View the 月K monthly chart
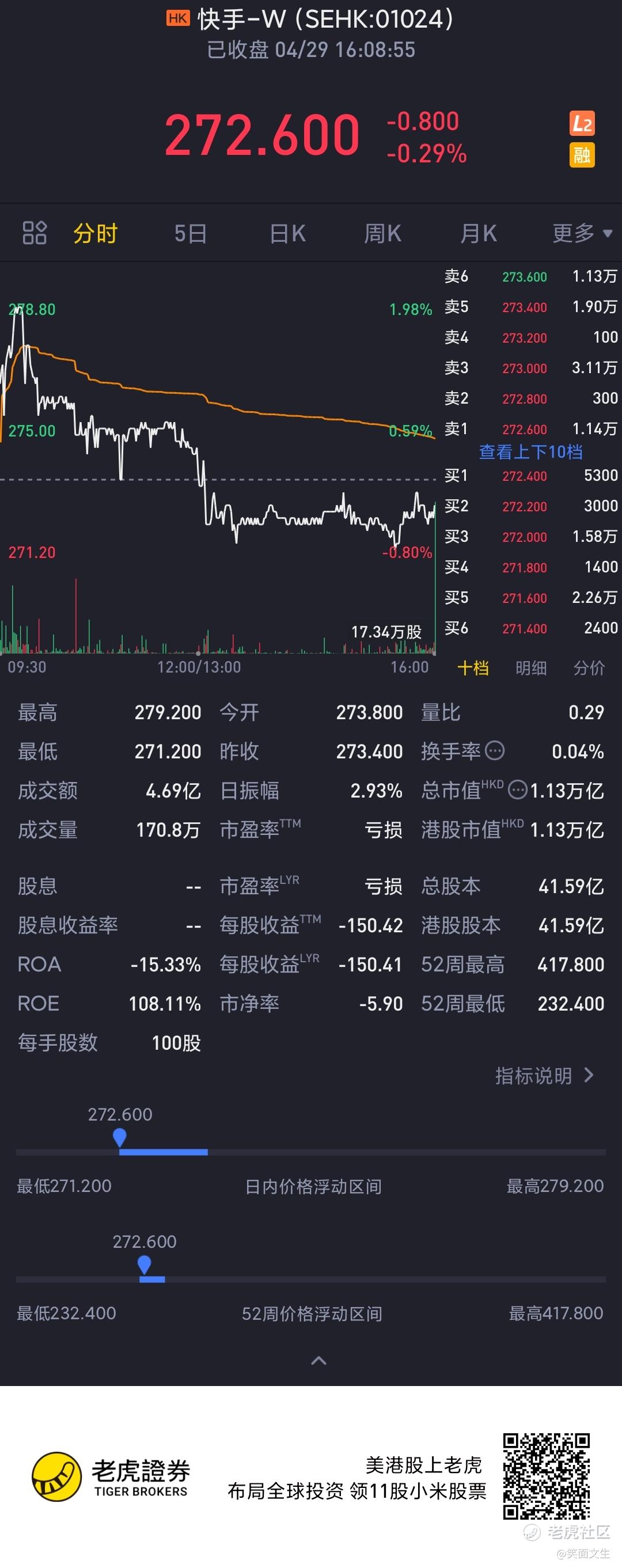Screen dimensions: 622x1568 point(479,234)
